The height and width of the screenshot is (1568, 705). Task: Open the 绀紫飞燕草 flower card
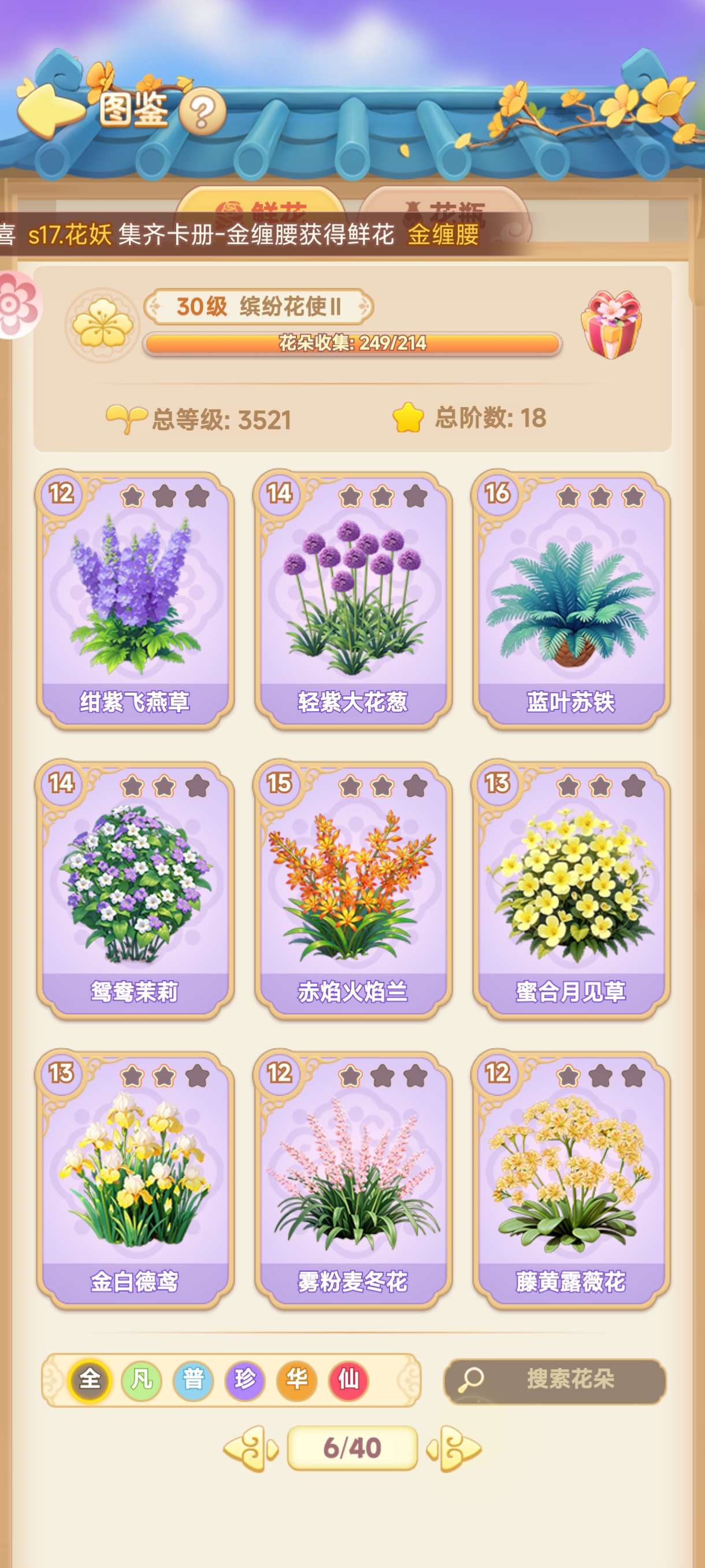pos(135,600)
